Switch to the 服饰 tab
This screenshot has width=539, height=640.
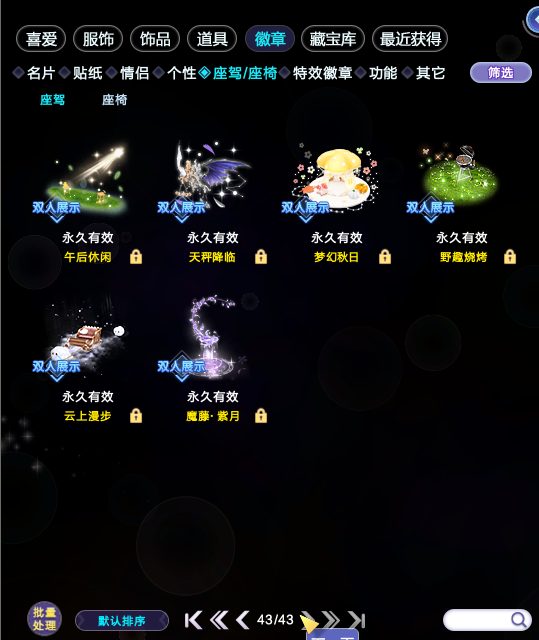(x=98, y=39)
